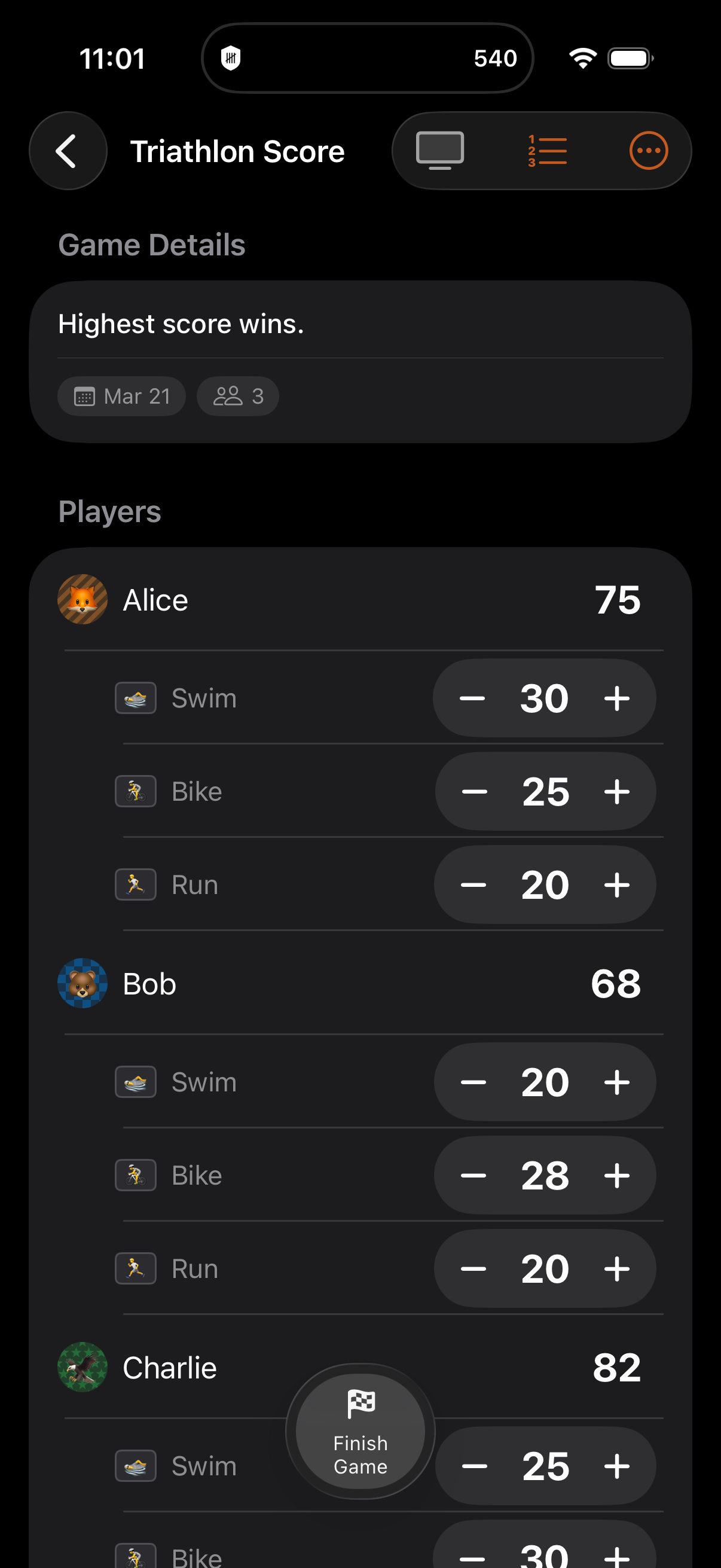The width and height of the screenshot is (721, 1568).
Task: Select Alice's Bike event icon
Action: click(x=135, y=791)
